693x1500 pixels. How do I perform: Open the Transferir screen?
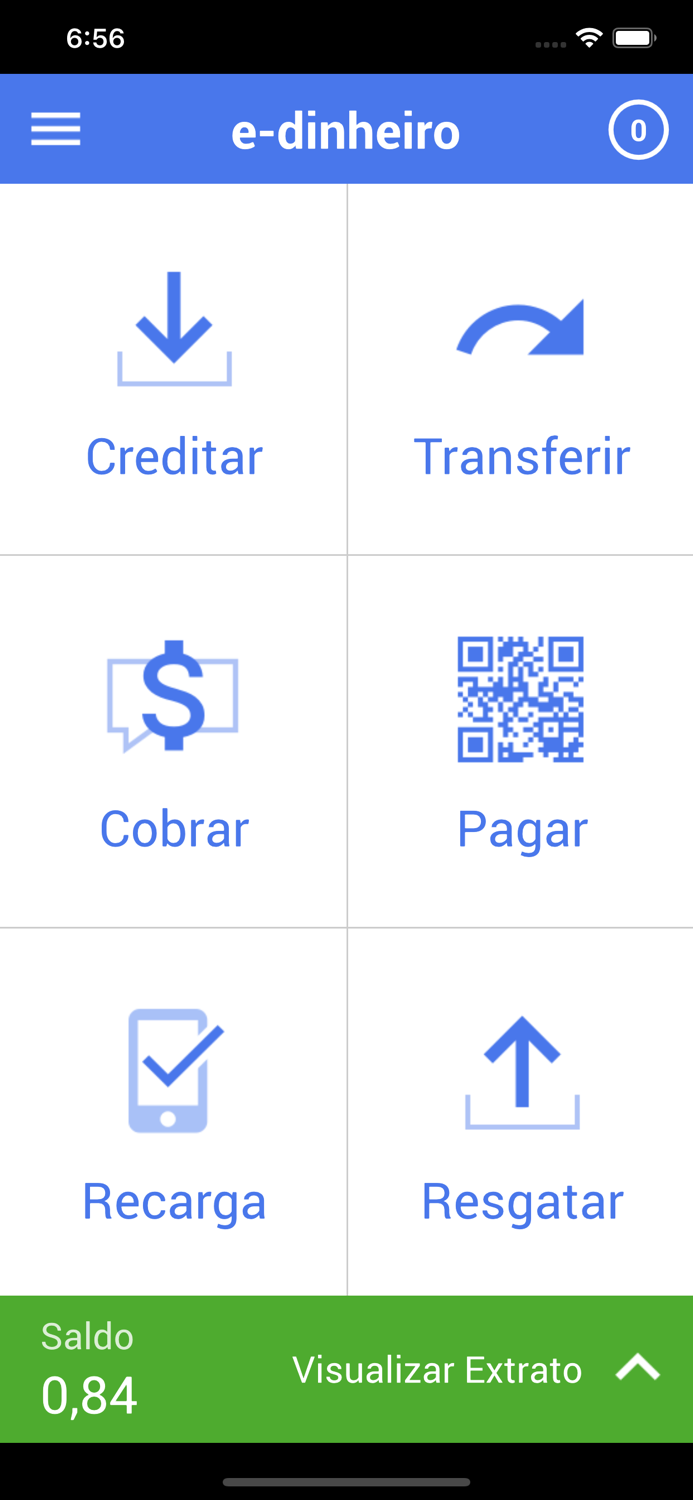[x=521, y=370]
